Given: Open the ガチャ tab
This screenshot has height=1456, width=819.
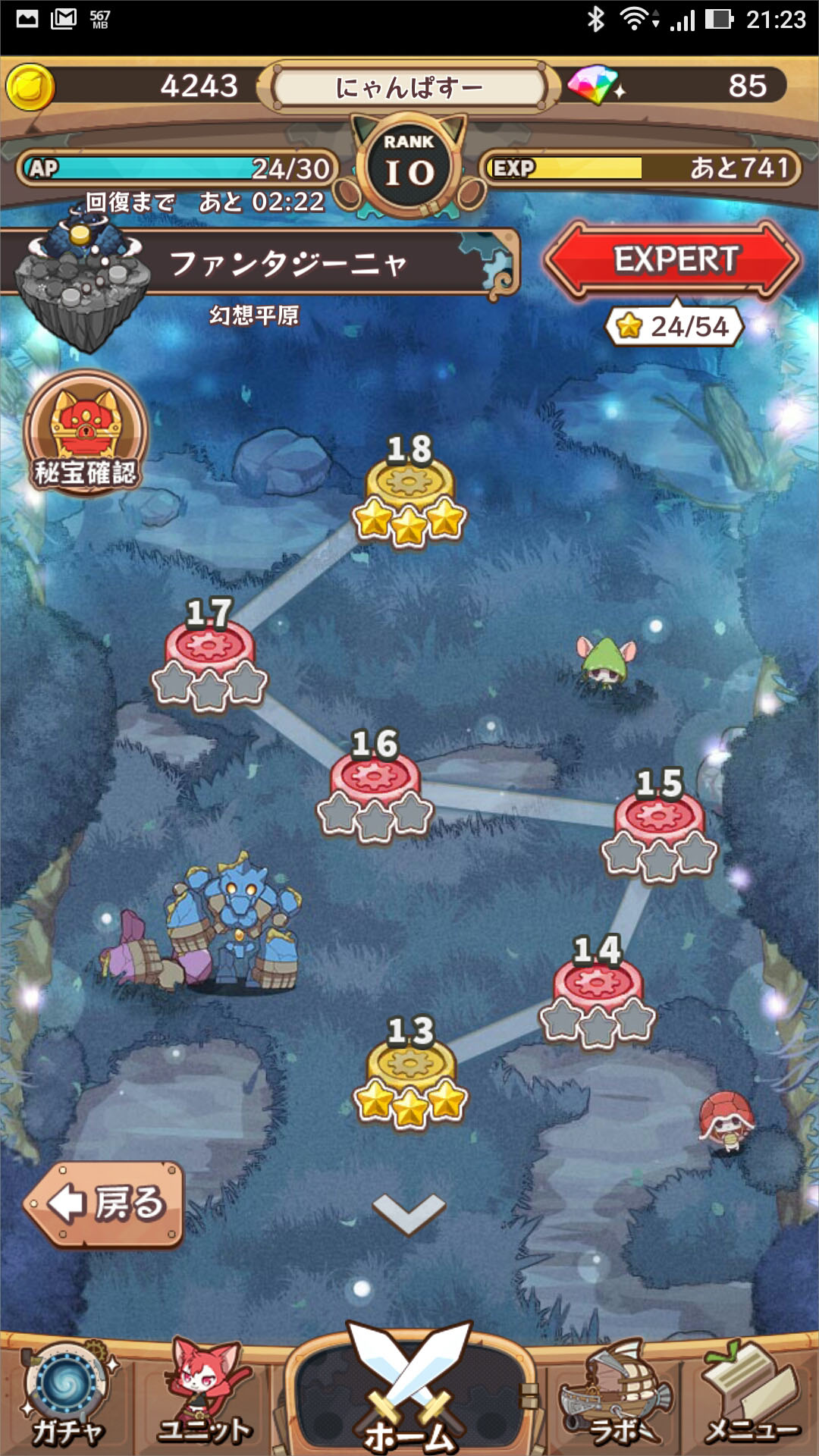Looking at the screenshot, I should click(x=67, y=1396).
